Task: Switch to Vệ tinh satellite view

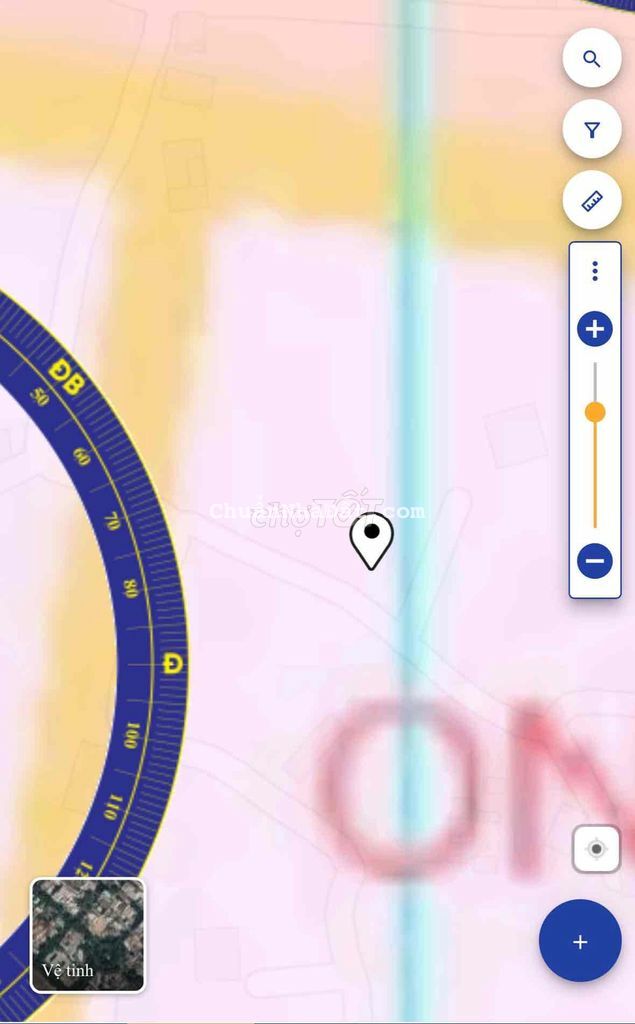Action: (x=88, y=935)
